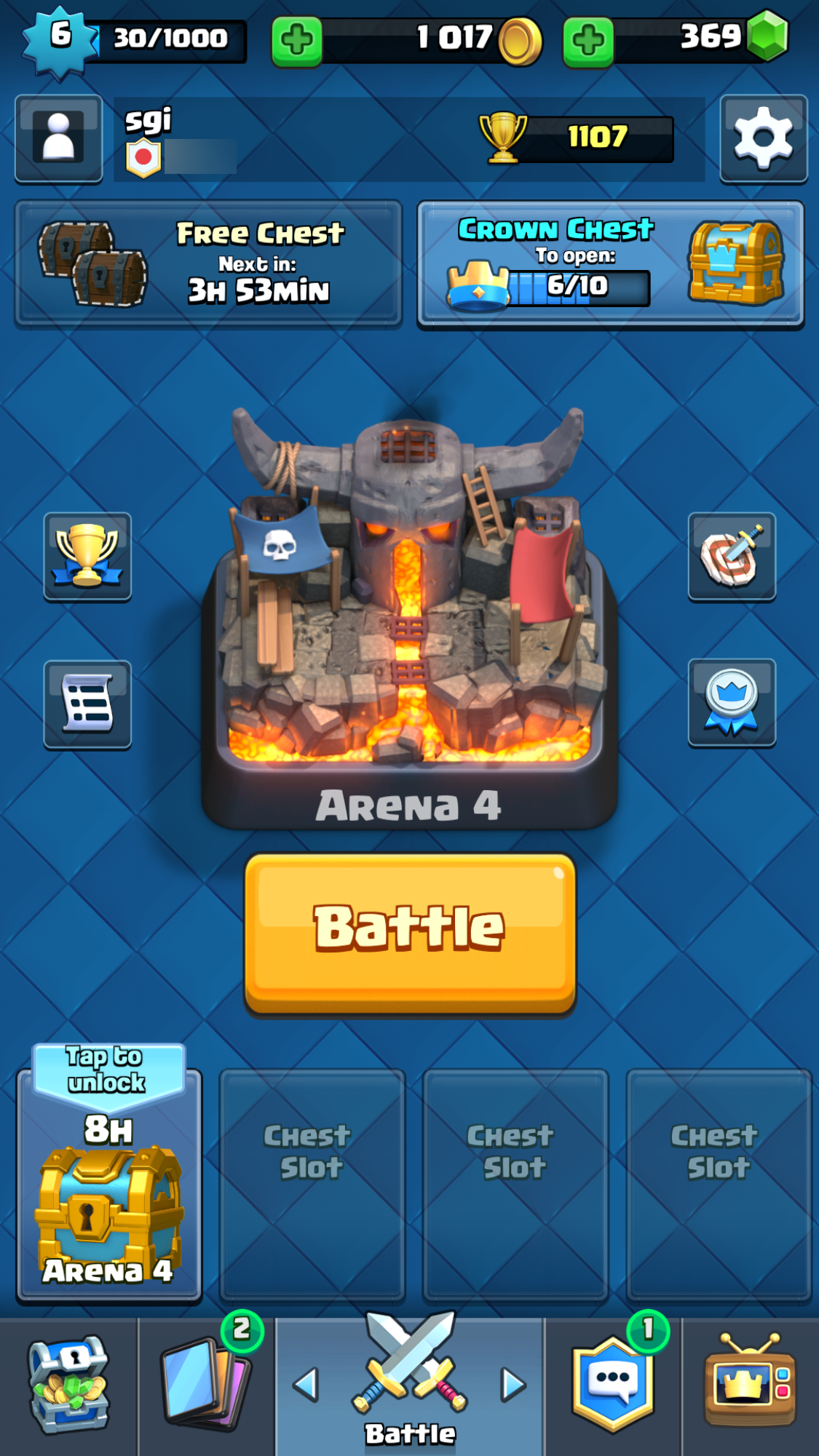819x1456 pixels.
Task: Switch to the Shop tab
Action: (68, 1385)
